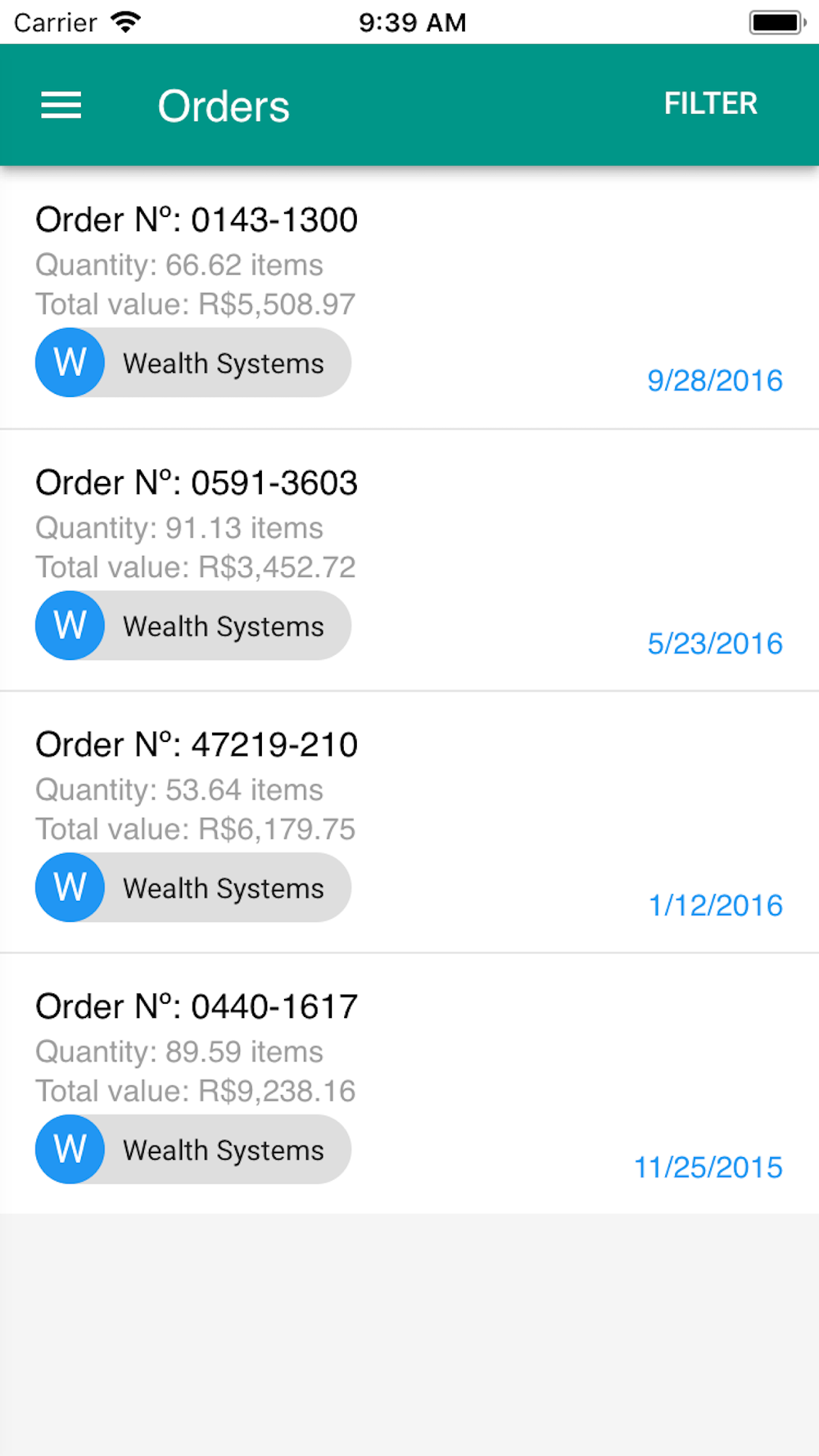Tap the FILTER button
The image size is (819, 1456).
710,104
